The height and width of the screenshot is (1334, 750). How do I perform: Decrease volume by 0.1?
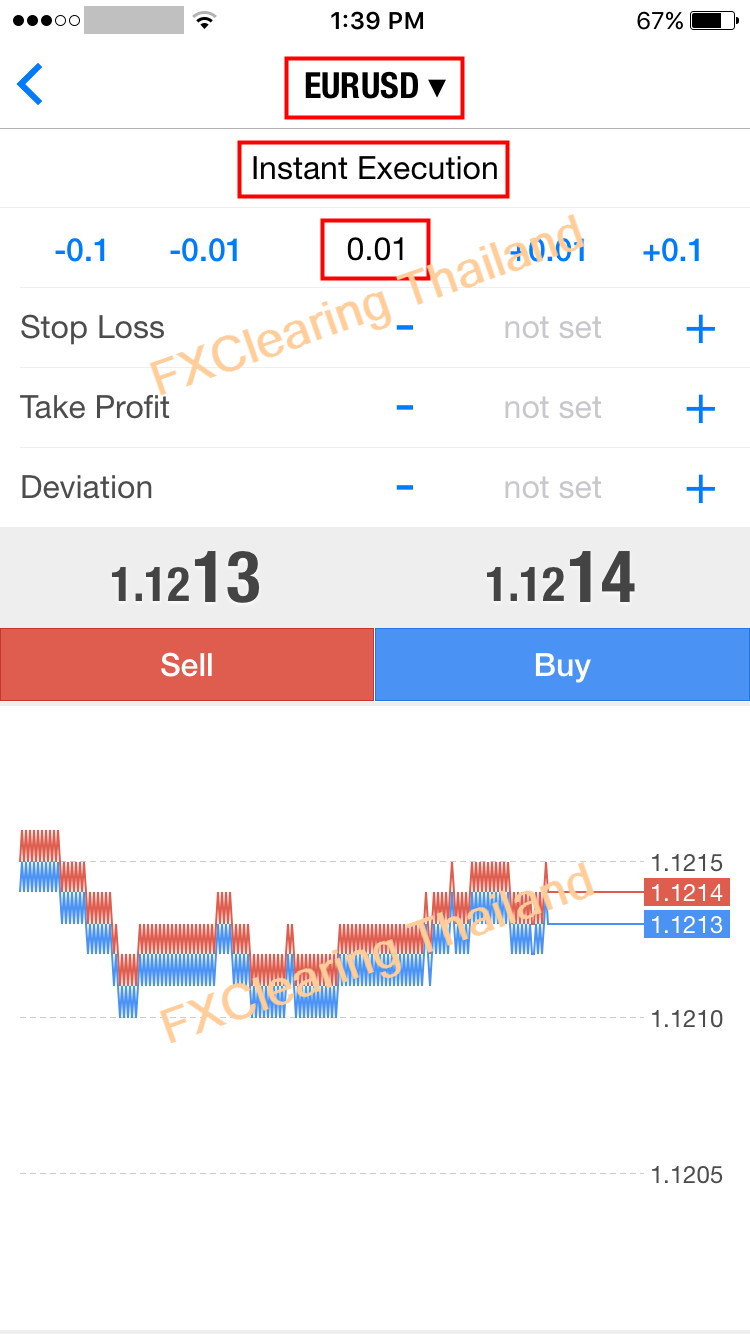(x=81, y=250)
